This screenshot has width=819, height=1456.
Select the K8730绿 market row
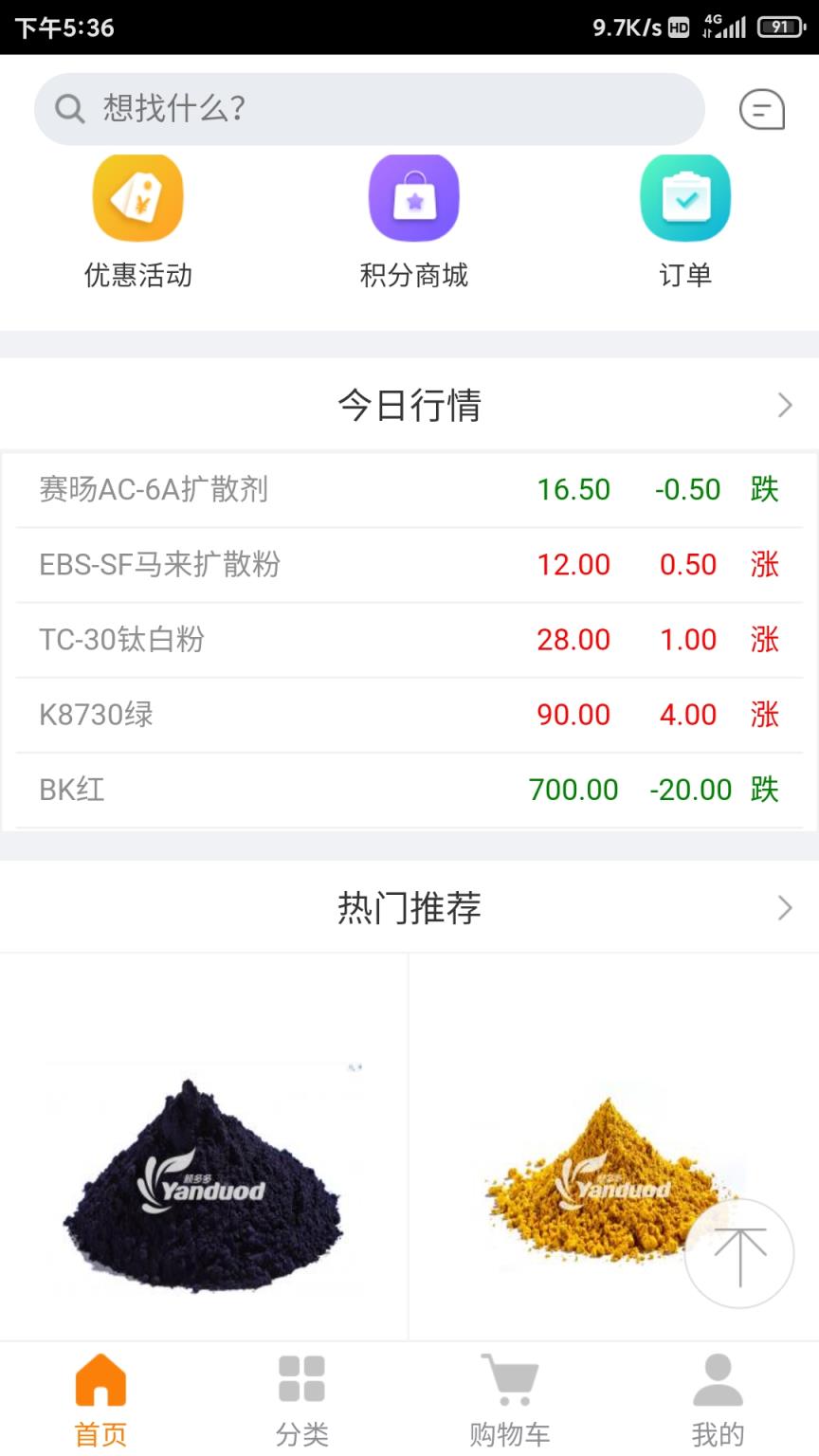409,714
